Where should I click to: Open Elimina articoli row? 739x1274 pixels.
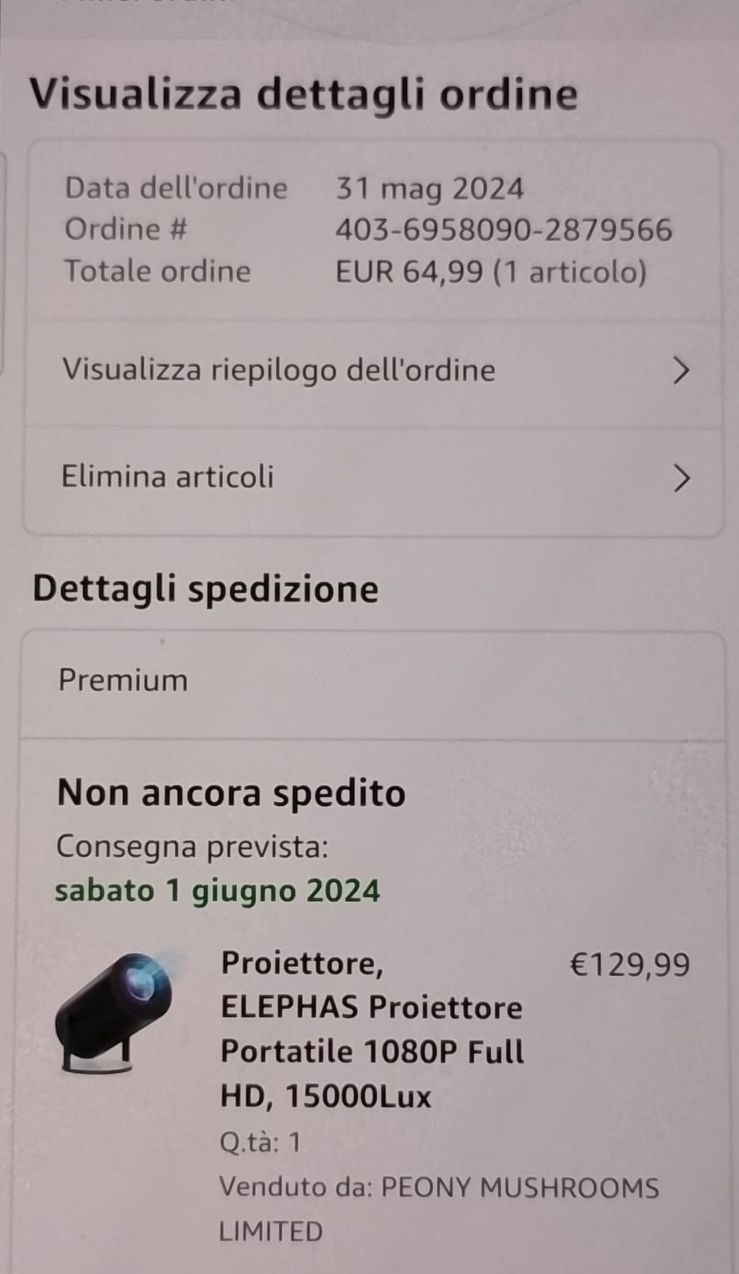tap(372, 477)
